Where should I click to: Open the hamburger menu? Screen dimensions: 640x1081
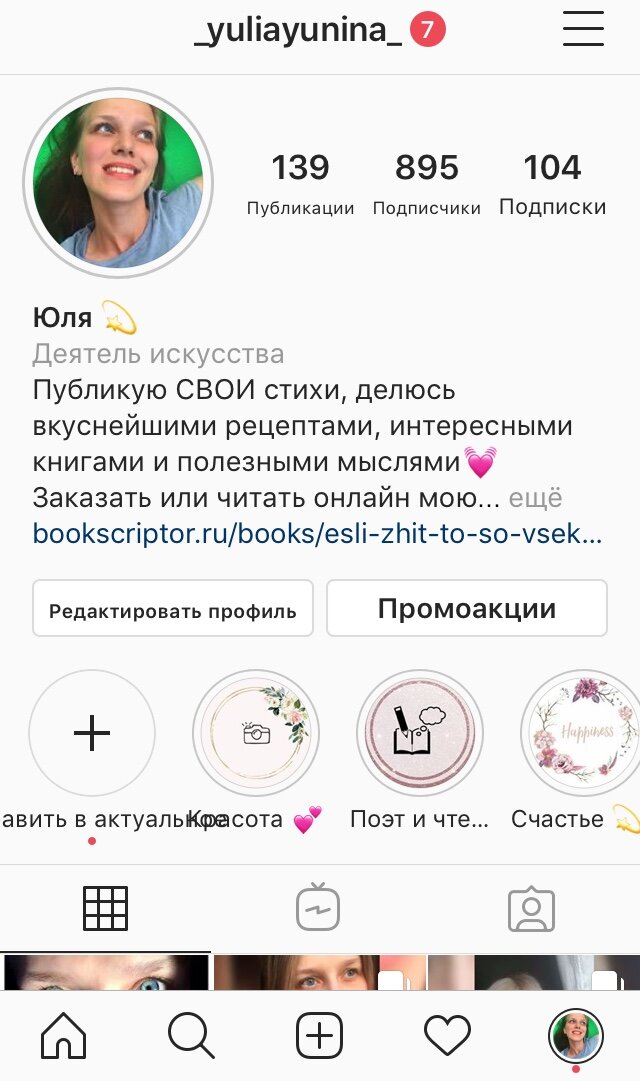(x=583, y=30)
